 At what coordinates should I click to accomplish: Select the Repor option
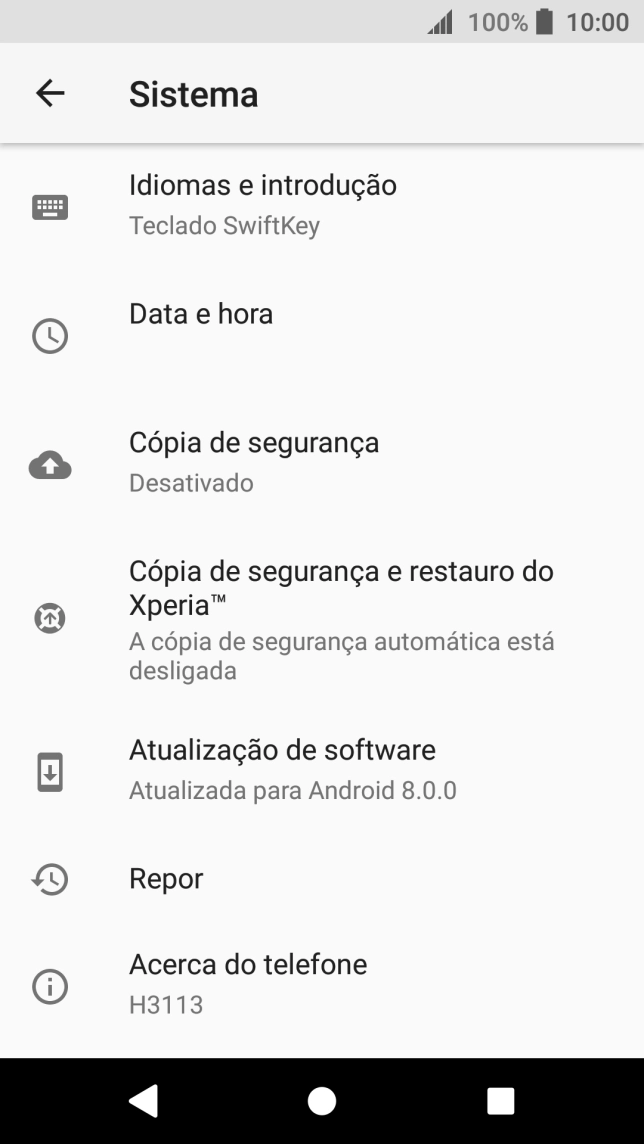click(x=166, y=879)
